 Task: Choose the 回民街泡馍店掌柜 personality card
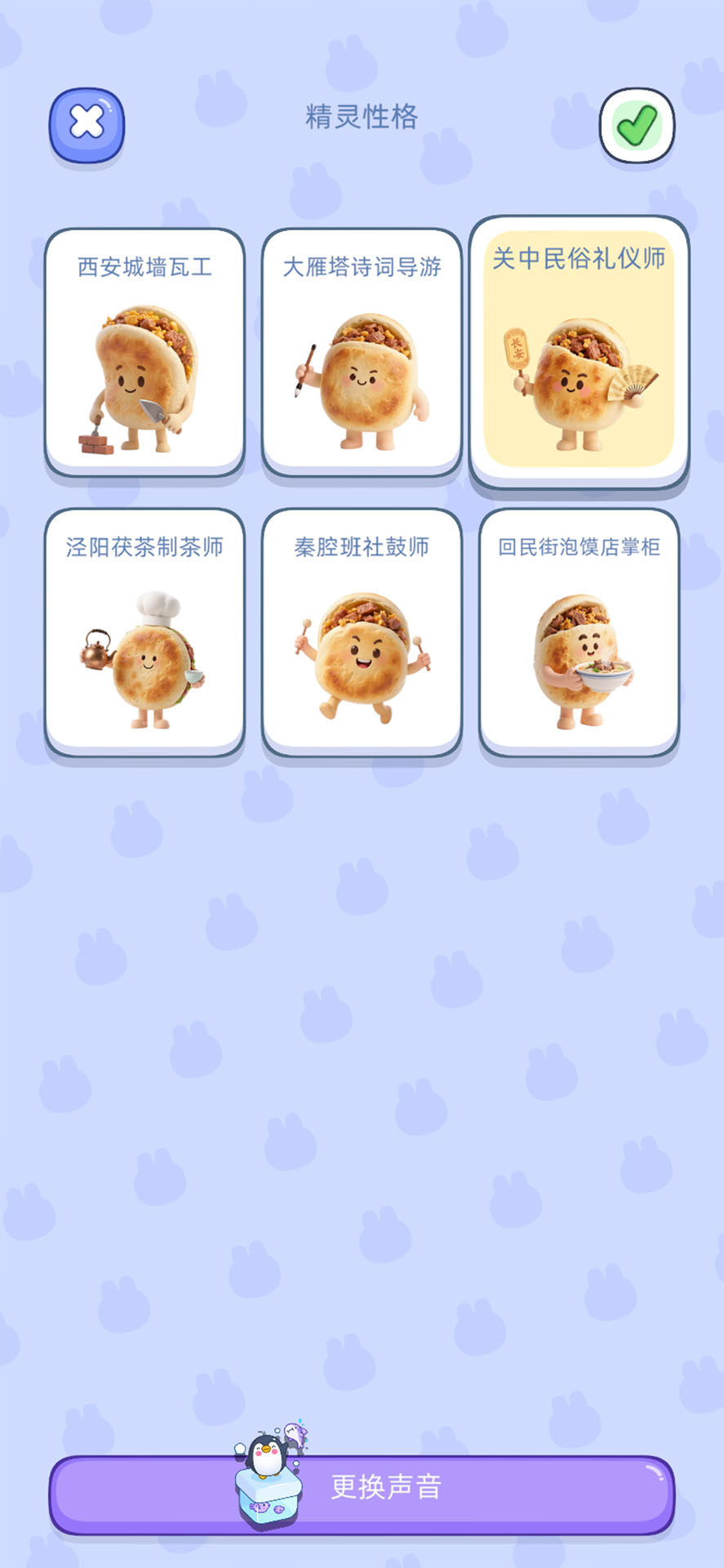pos(579,632)
